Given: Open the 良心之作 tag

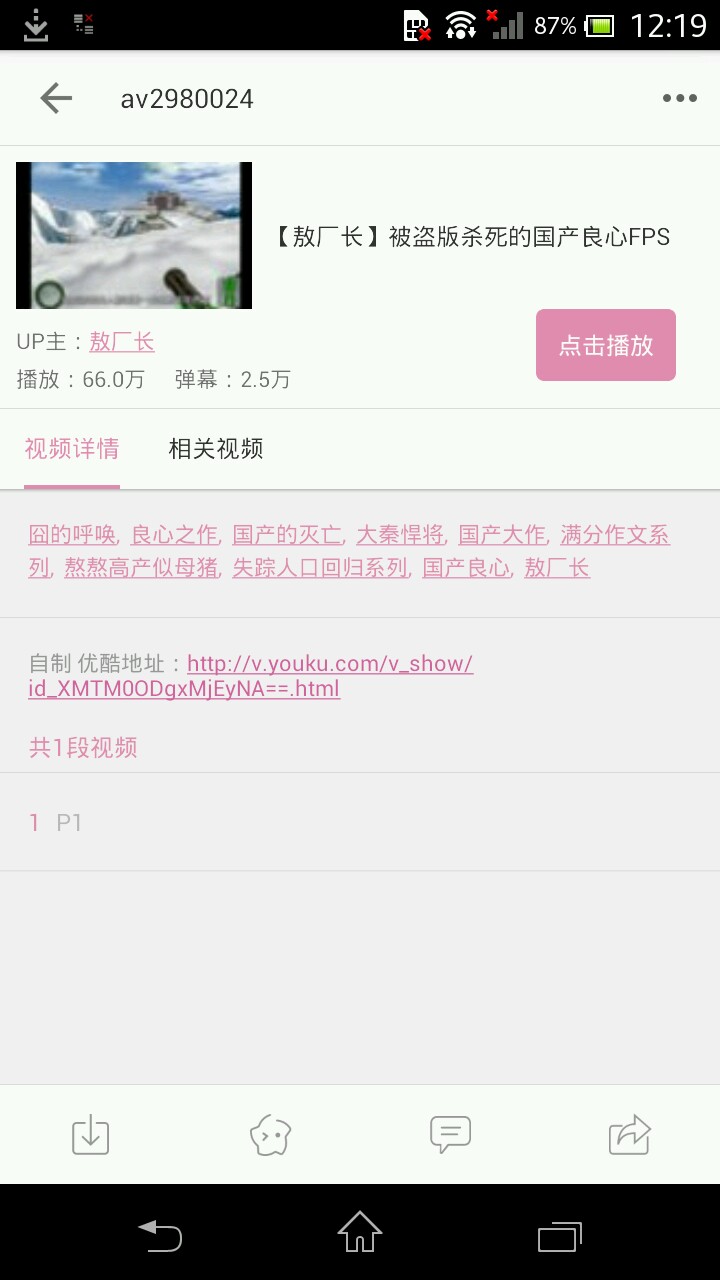Looking at the screenshot, I should point(174,535).
